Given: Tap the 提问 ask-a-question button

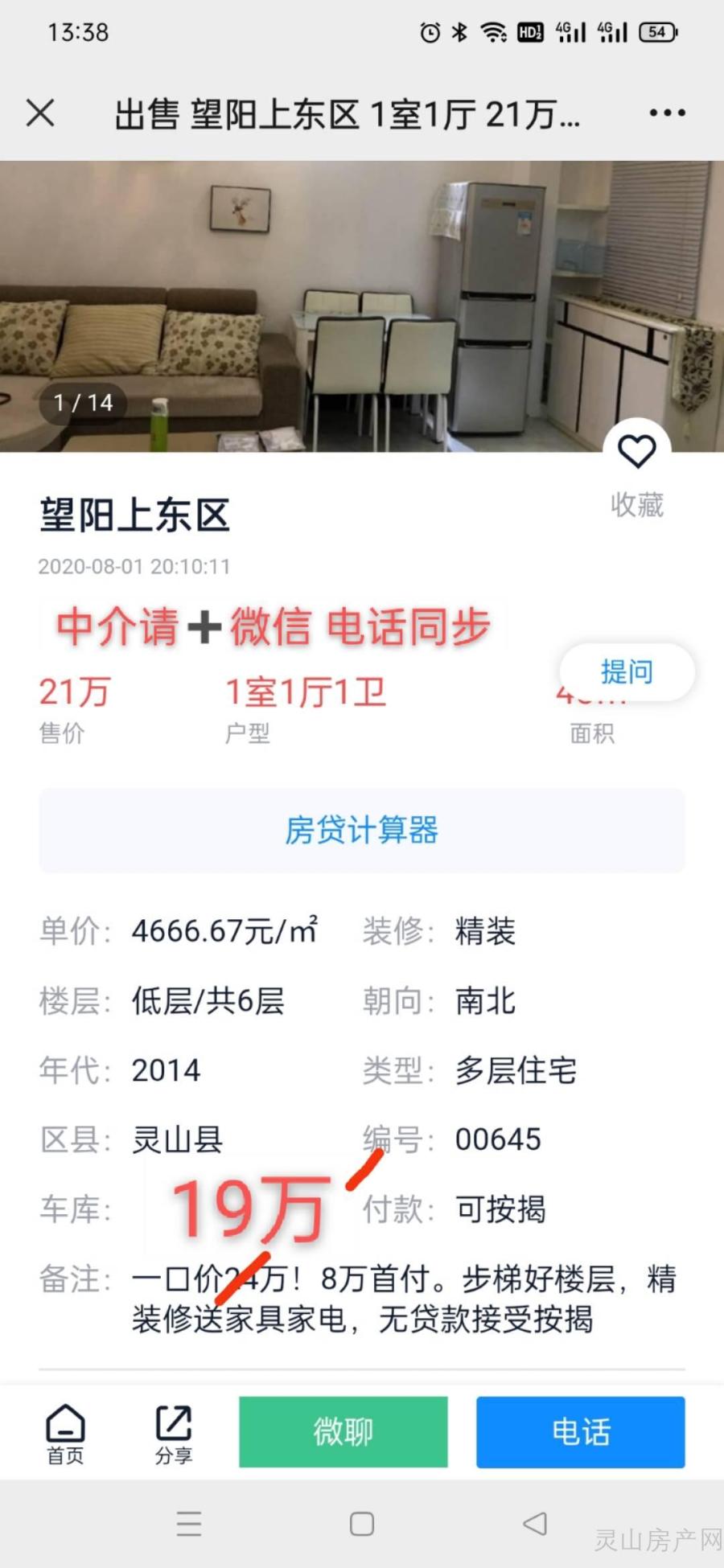Looking at the screenshot, I should point(627,671).
